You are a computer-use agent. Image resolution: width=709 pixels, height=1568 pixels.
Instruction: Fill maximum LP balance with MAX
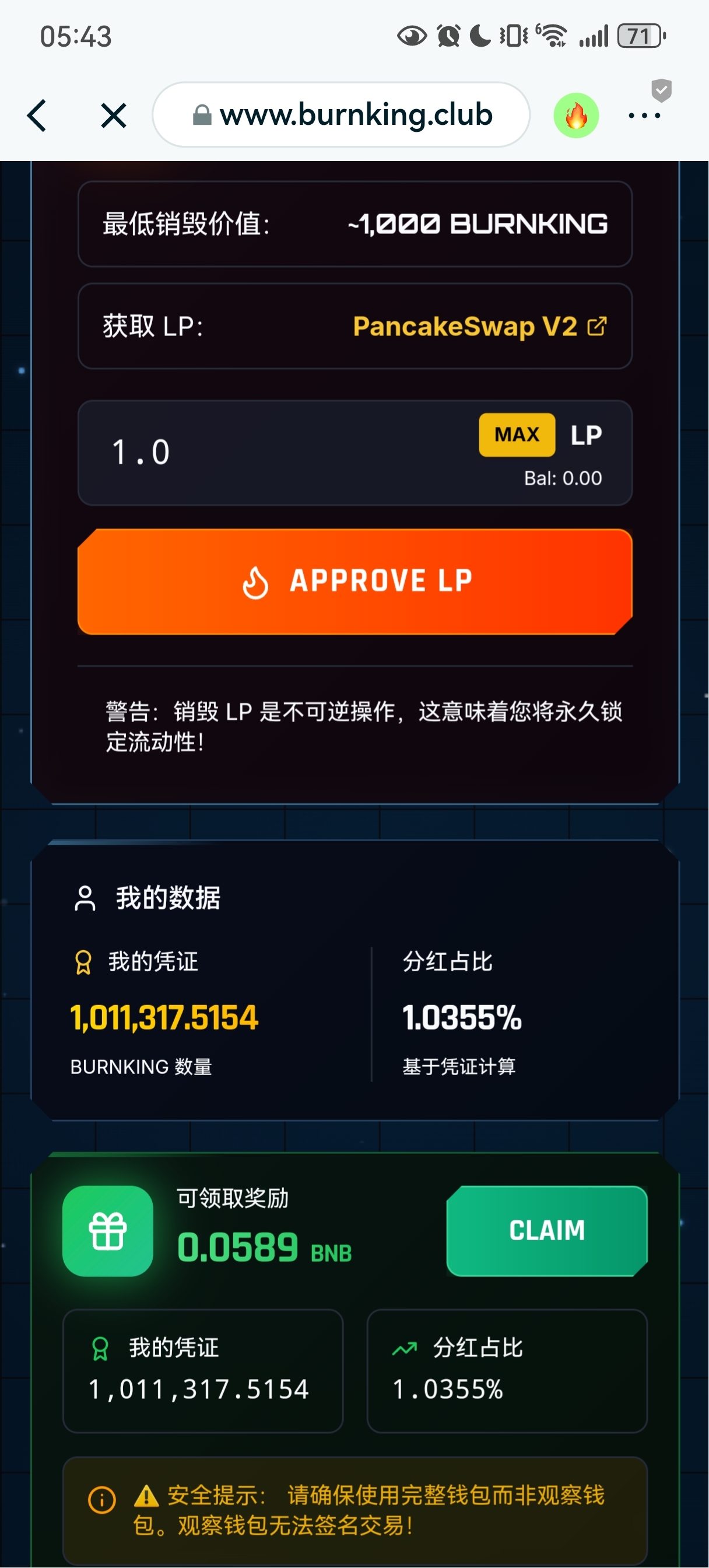click(516, 435)
